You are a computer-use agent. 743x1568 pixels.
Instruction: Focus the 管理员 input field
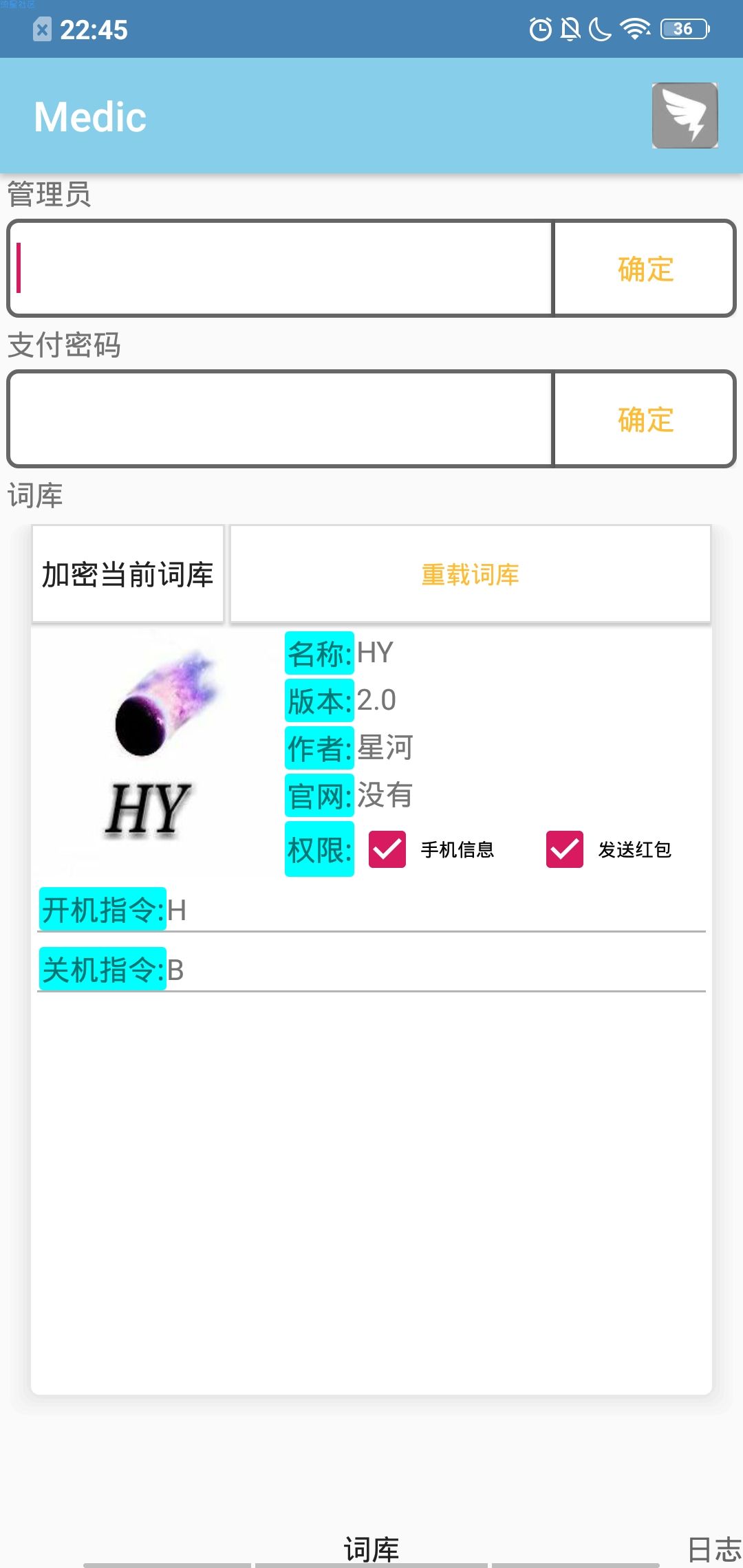[281, 268]
